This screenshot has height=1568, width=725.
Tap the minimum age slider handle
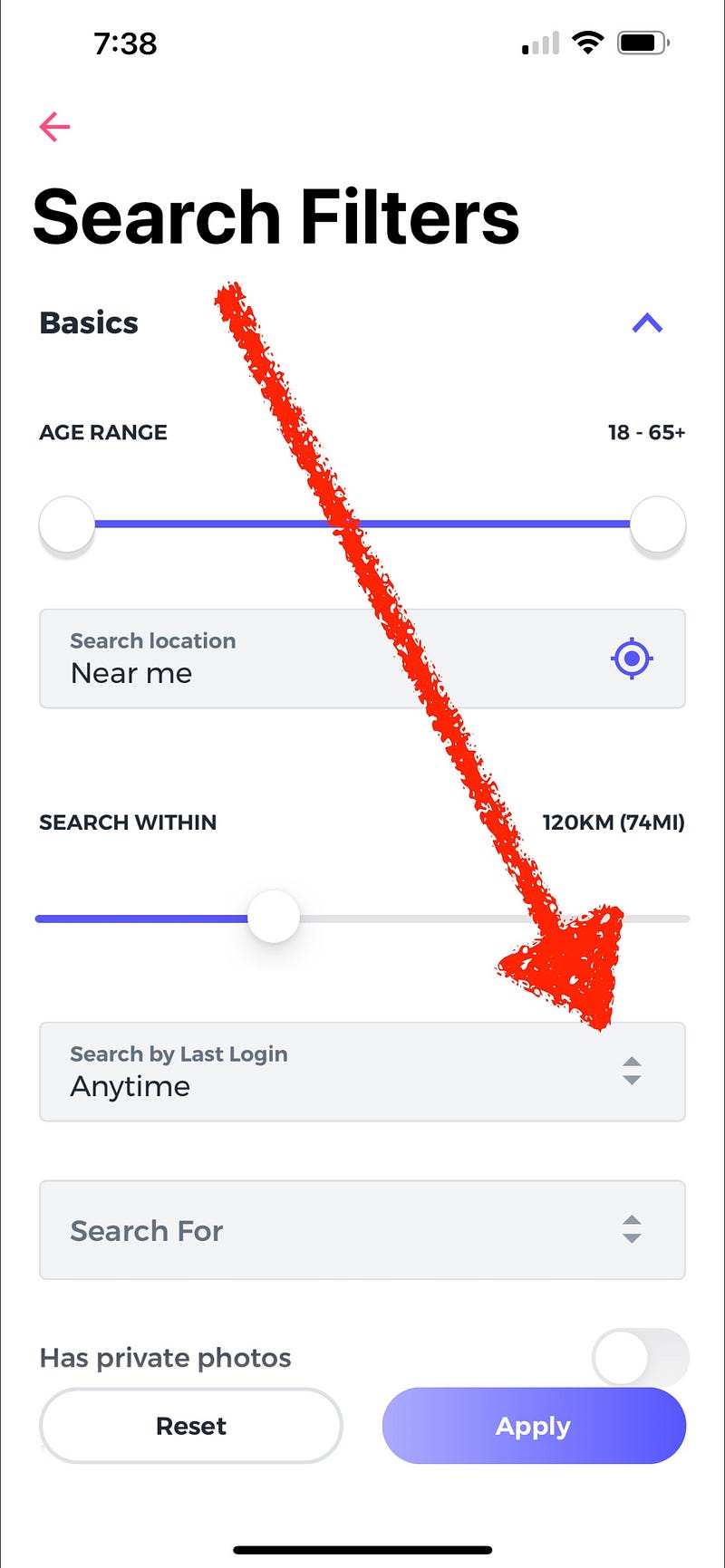click(67, 524)
